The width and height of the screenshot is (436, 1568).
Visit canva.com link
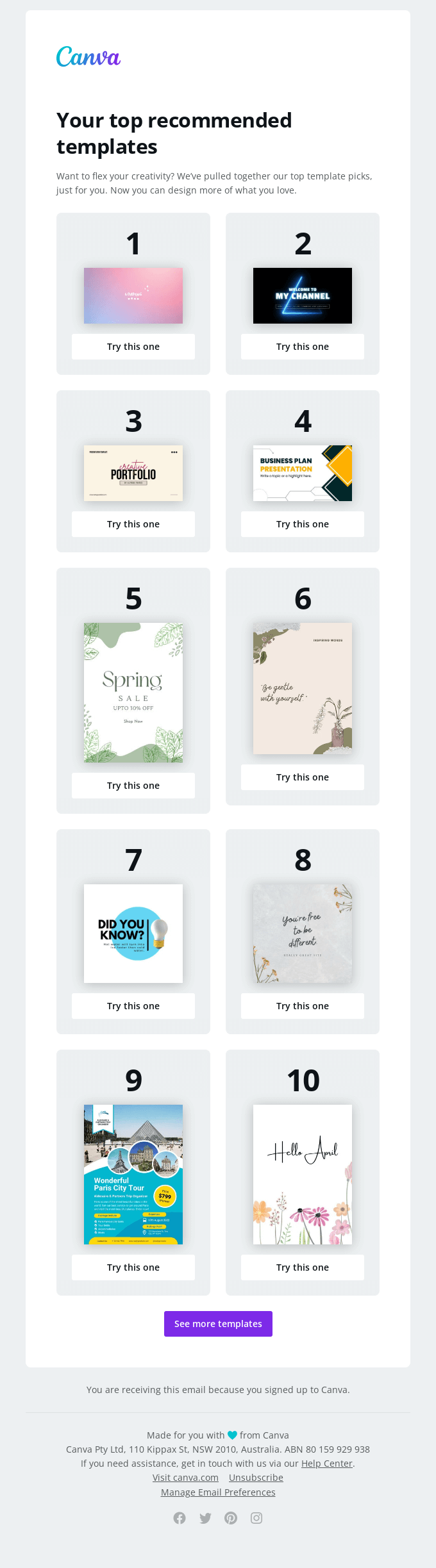click(185, 1478)
